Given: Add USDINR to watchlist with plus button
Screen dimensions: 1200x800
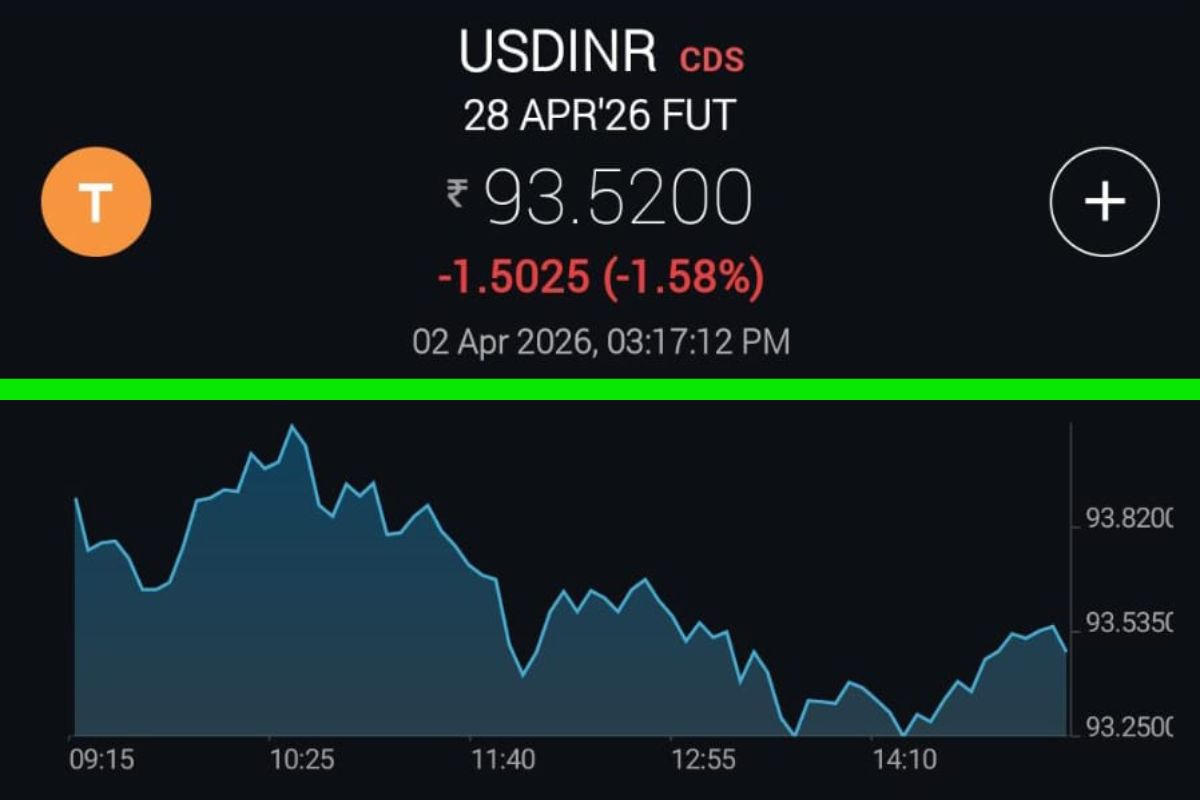Looking at the screenshot, I should point(1104,202).
